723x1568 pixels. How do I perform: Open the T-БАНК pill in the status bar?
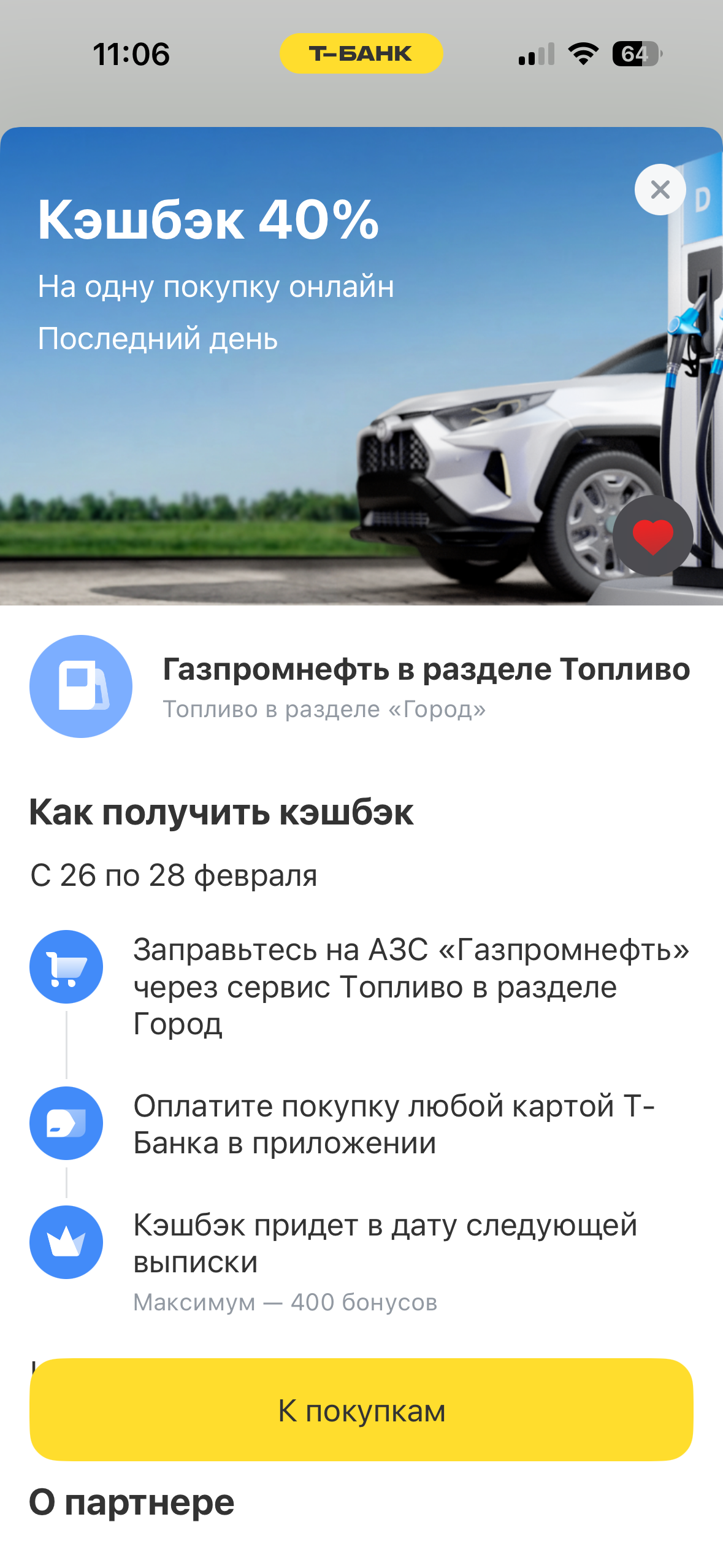pyautogui.click(x=361, y=54)
